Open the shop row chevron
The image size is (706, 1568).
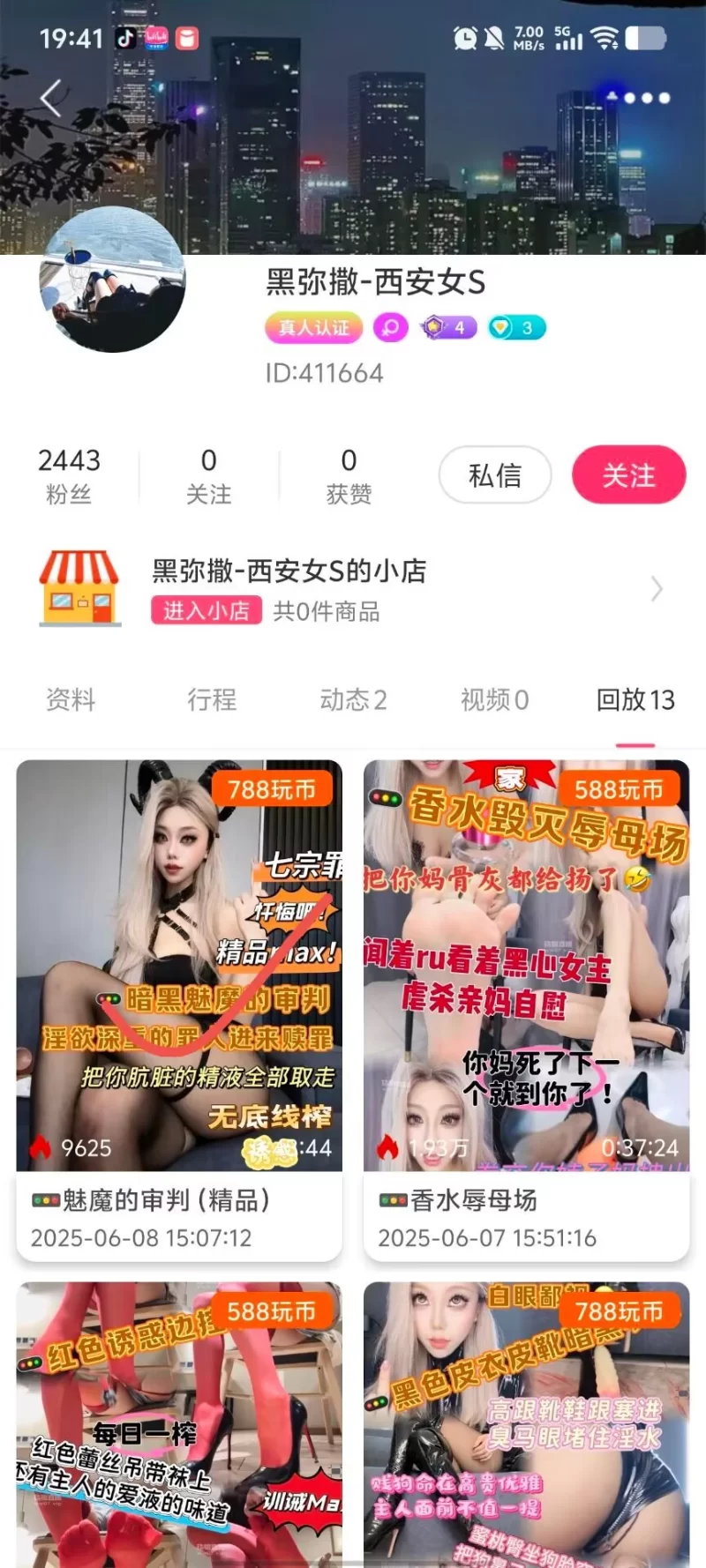[x=657, y=589]
